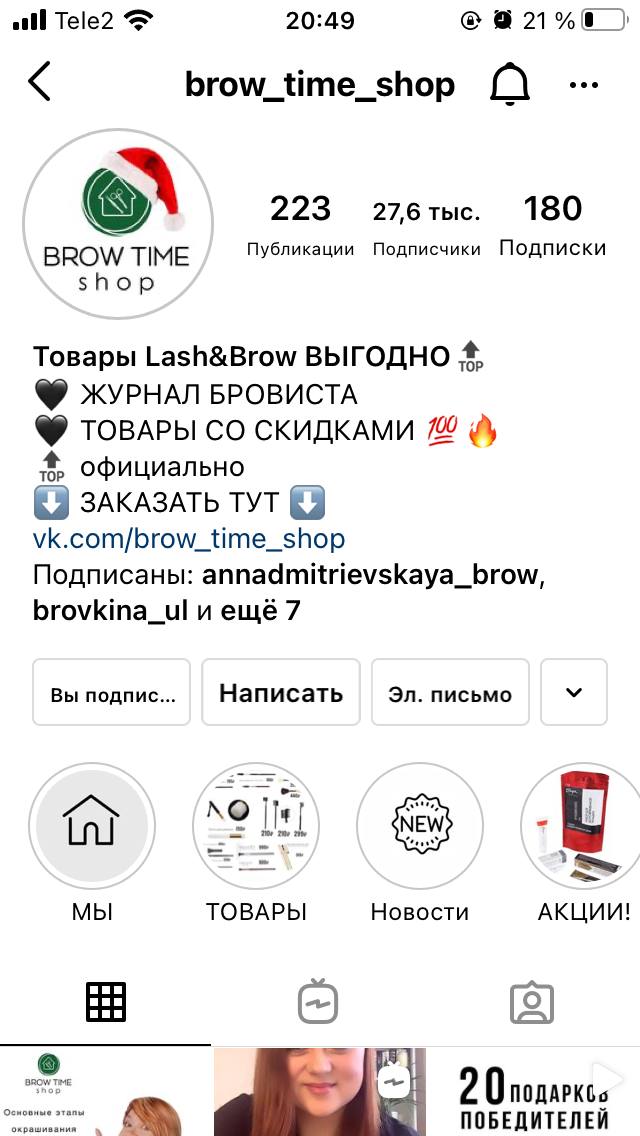This screenshot has height=1136, width=640.
Task: Open the brow_time_shop profile picture
Action: click(118, 224)
